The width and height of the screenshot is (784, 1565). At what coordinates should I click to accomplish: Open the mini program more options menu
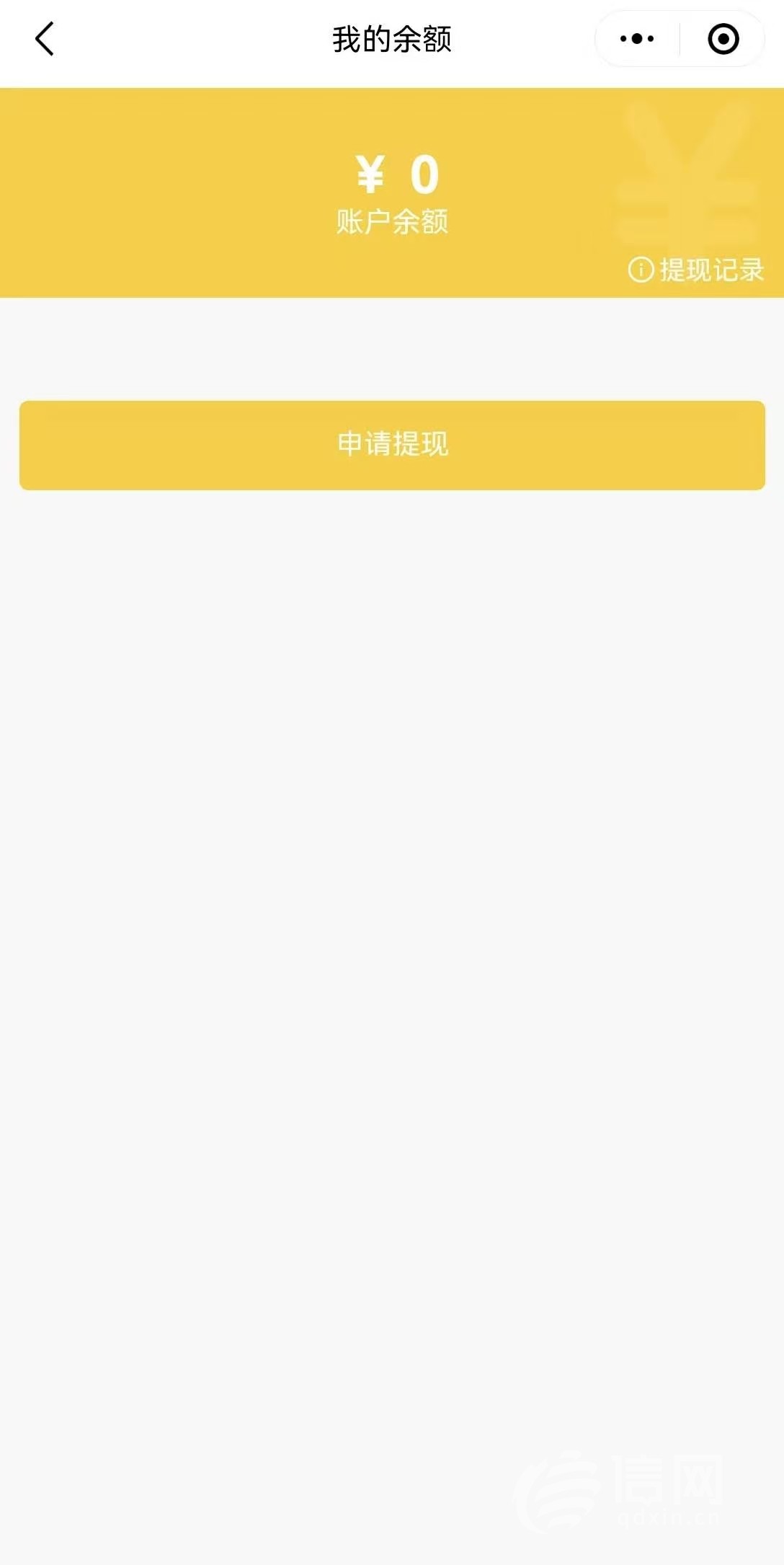click(x=637, y=39)
